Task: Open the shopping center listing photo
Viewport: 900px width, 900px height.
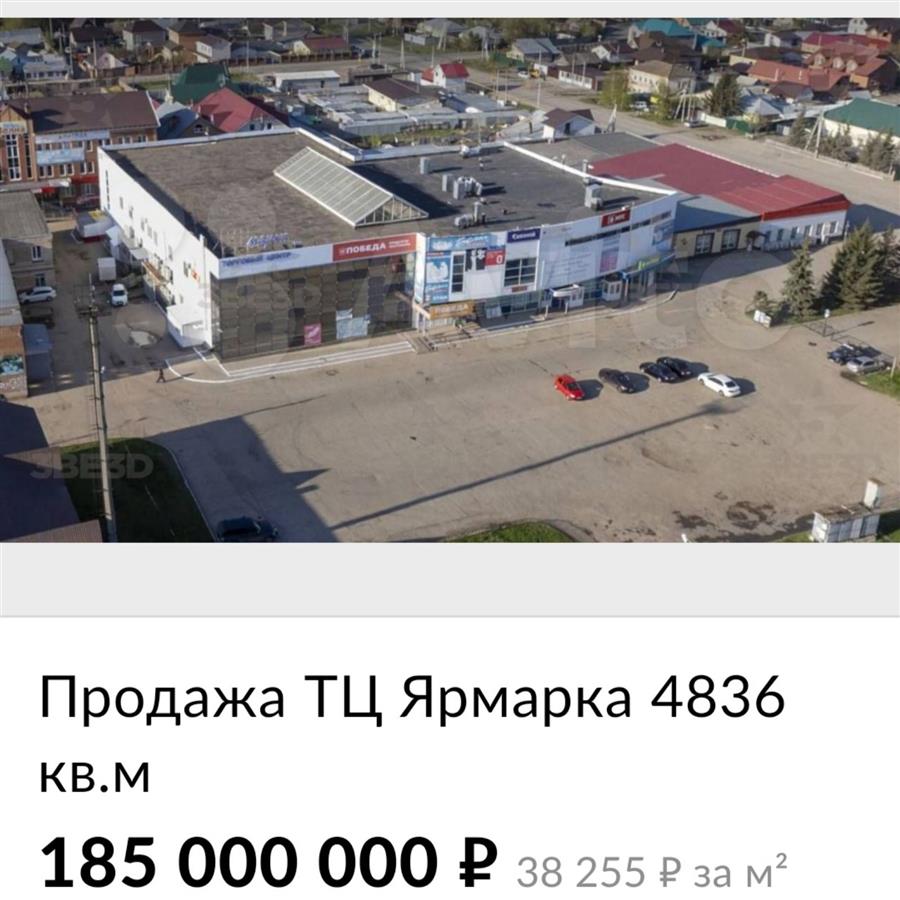Action: [x=450, y=280]
